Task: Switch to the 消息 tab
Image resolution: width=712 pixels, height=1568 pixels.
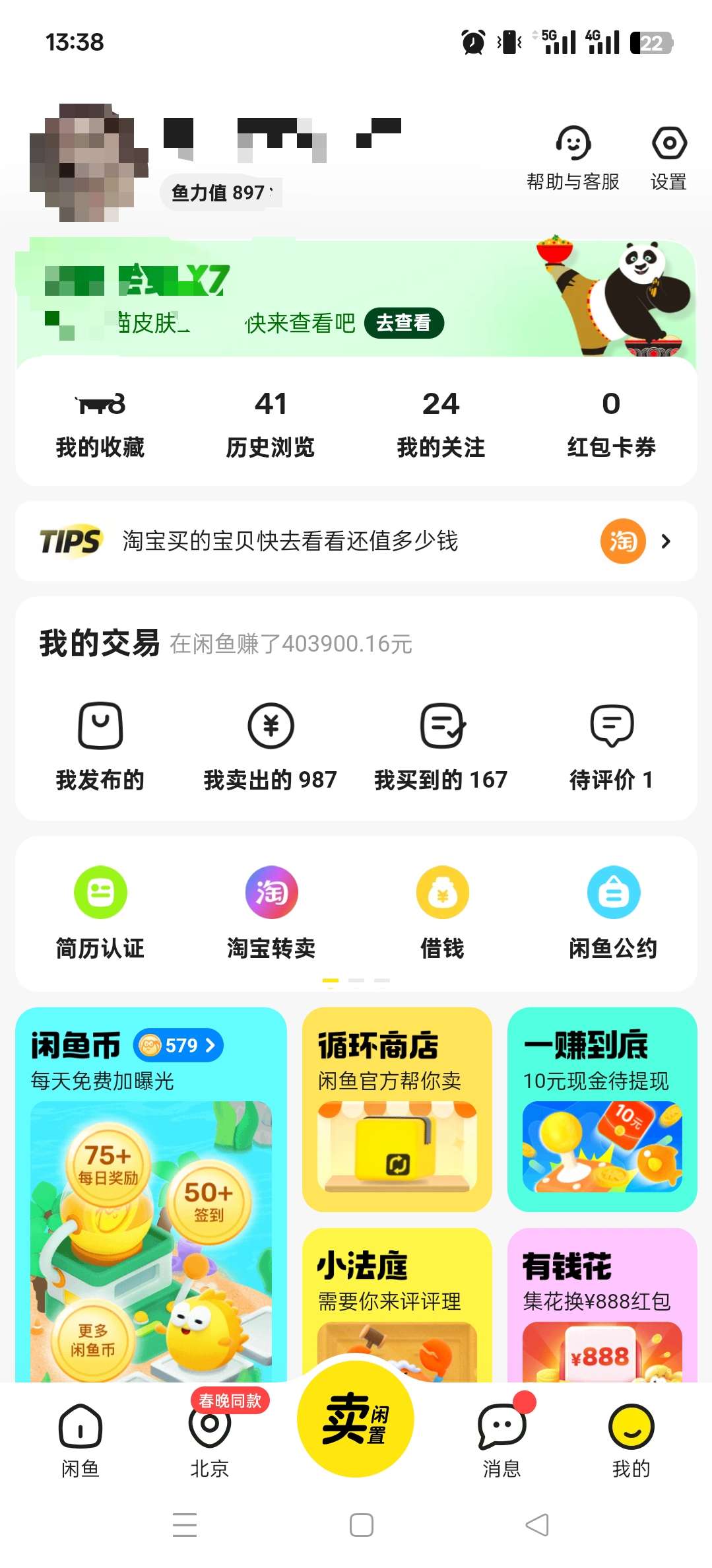Action: [x=502, y=1439]
